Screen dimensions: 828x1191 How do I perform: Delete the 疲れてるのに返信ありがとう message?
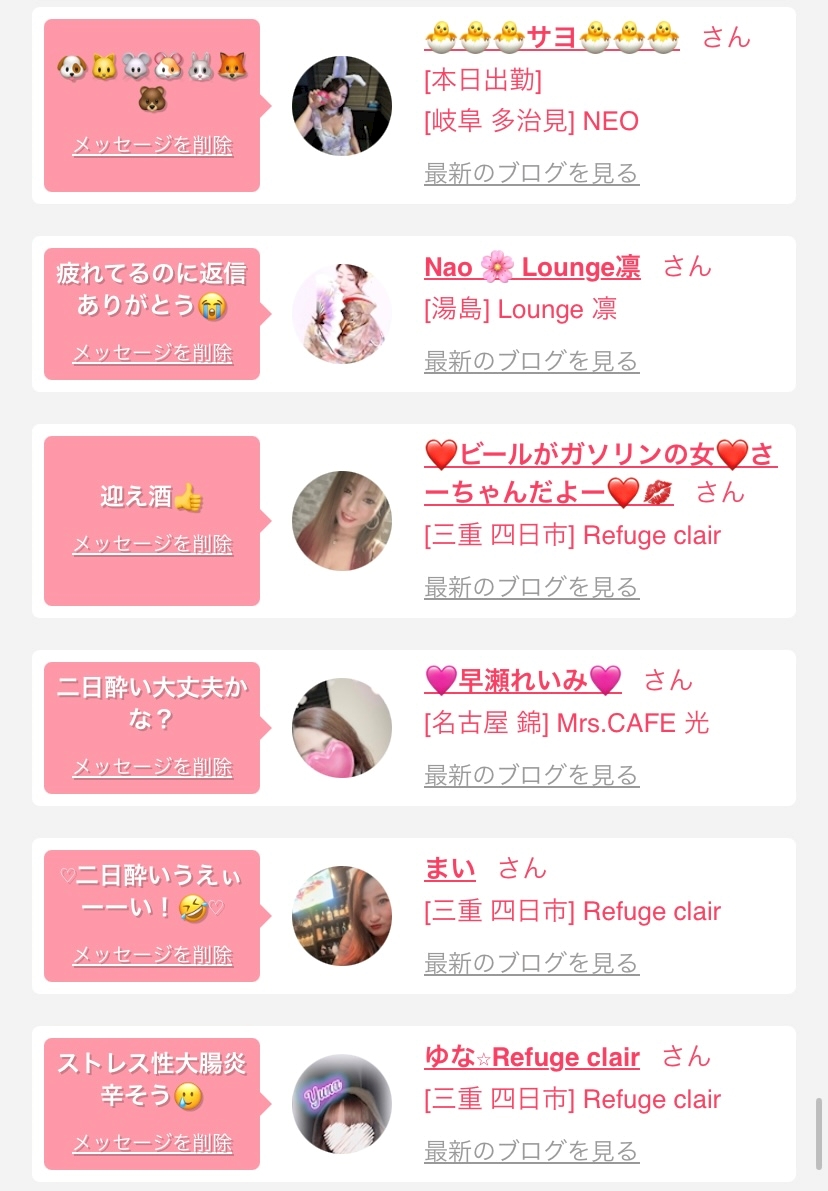click(152, 354)
